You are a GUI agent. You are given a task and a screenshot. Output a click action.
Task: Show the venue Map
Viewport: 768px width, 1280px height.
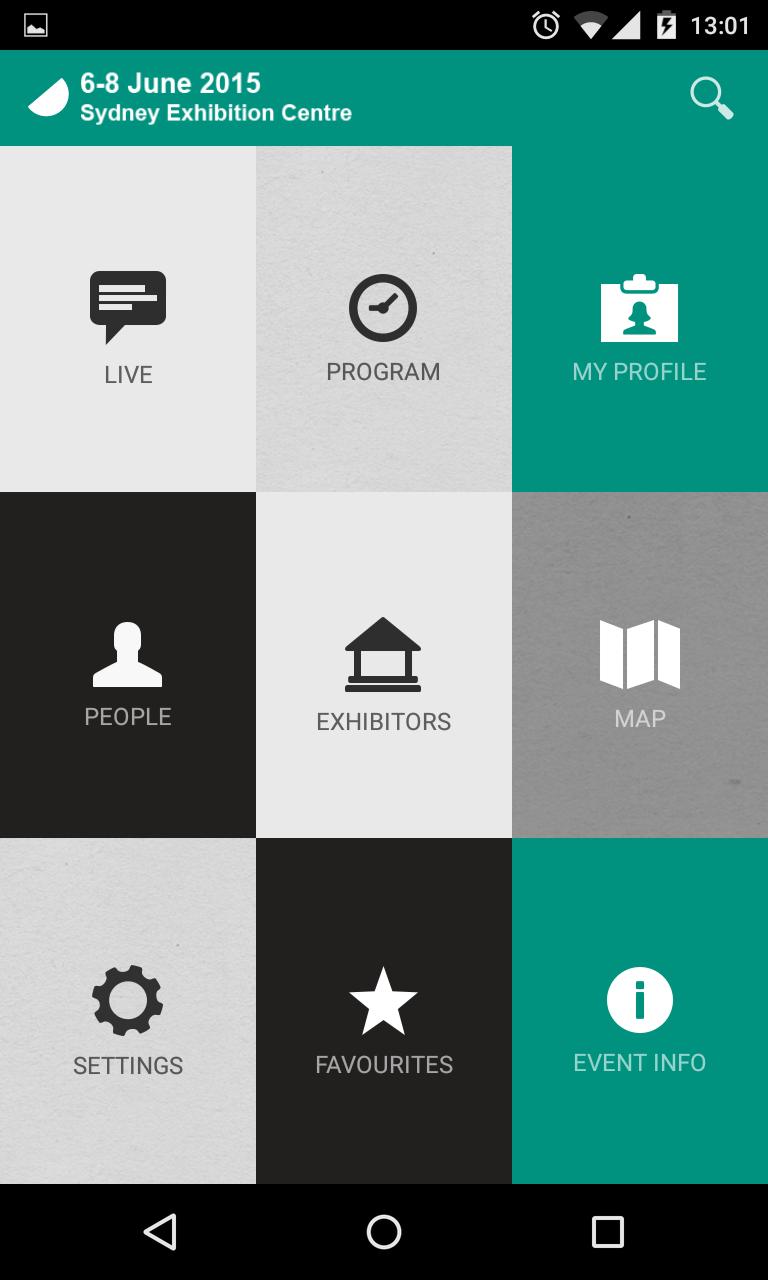pos(640,665)
